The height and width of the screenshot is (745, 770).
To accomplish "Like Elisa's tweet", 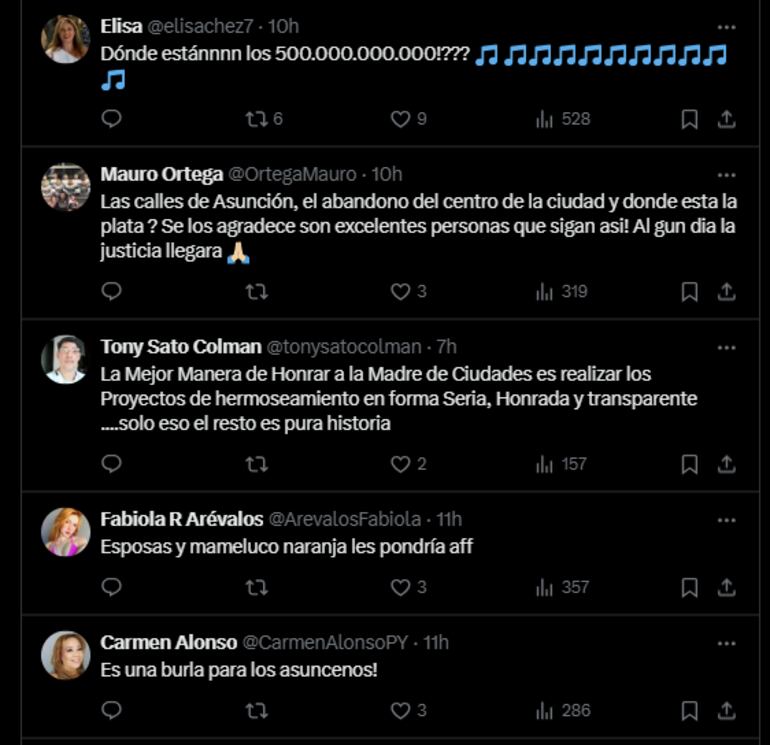I will pyautogui.click(x=400, y=119).
